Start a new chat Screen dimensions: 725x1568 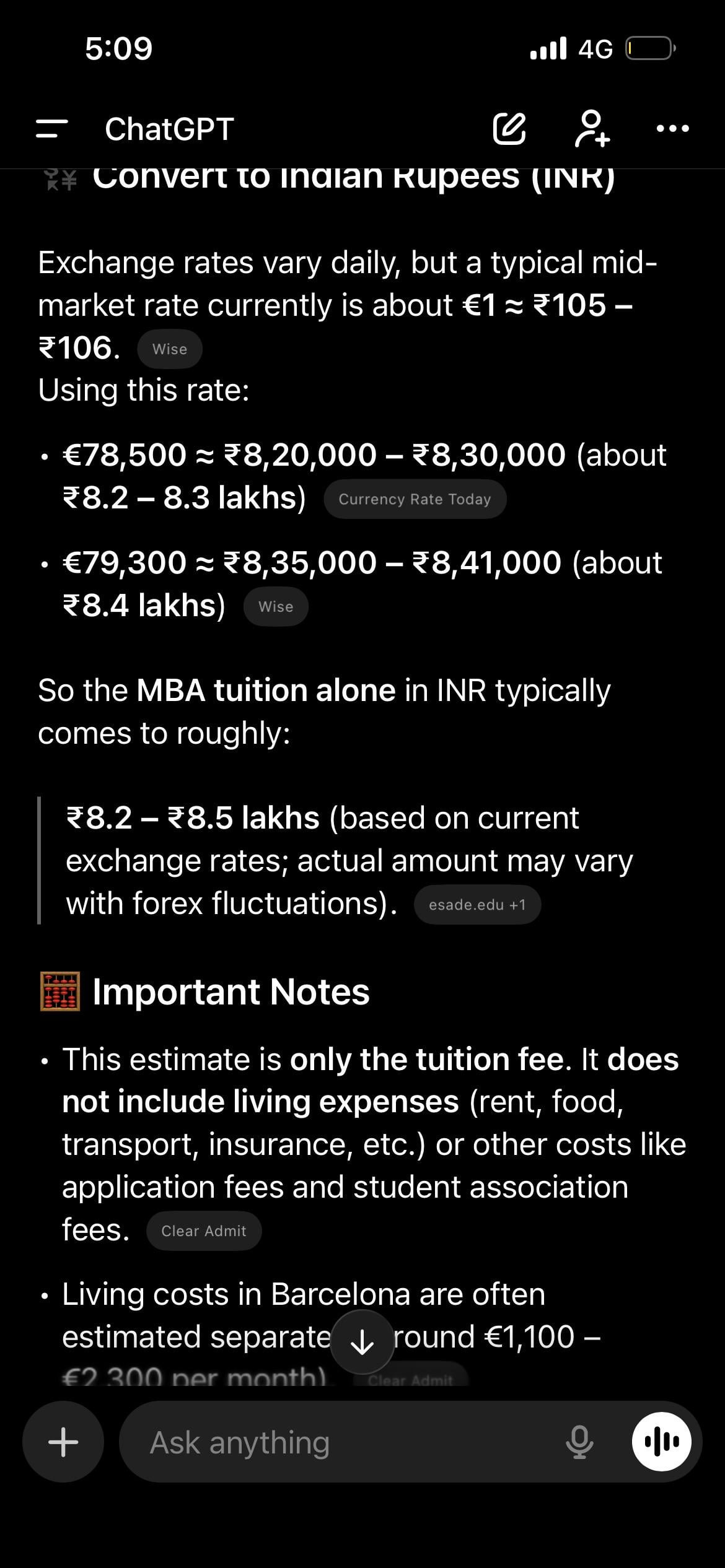pyautogui.click(x=509, y=129)
